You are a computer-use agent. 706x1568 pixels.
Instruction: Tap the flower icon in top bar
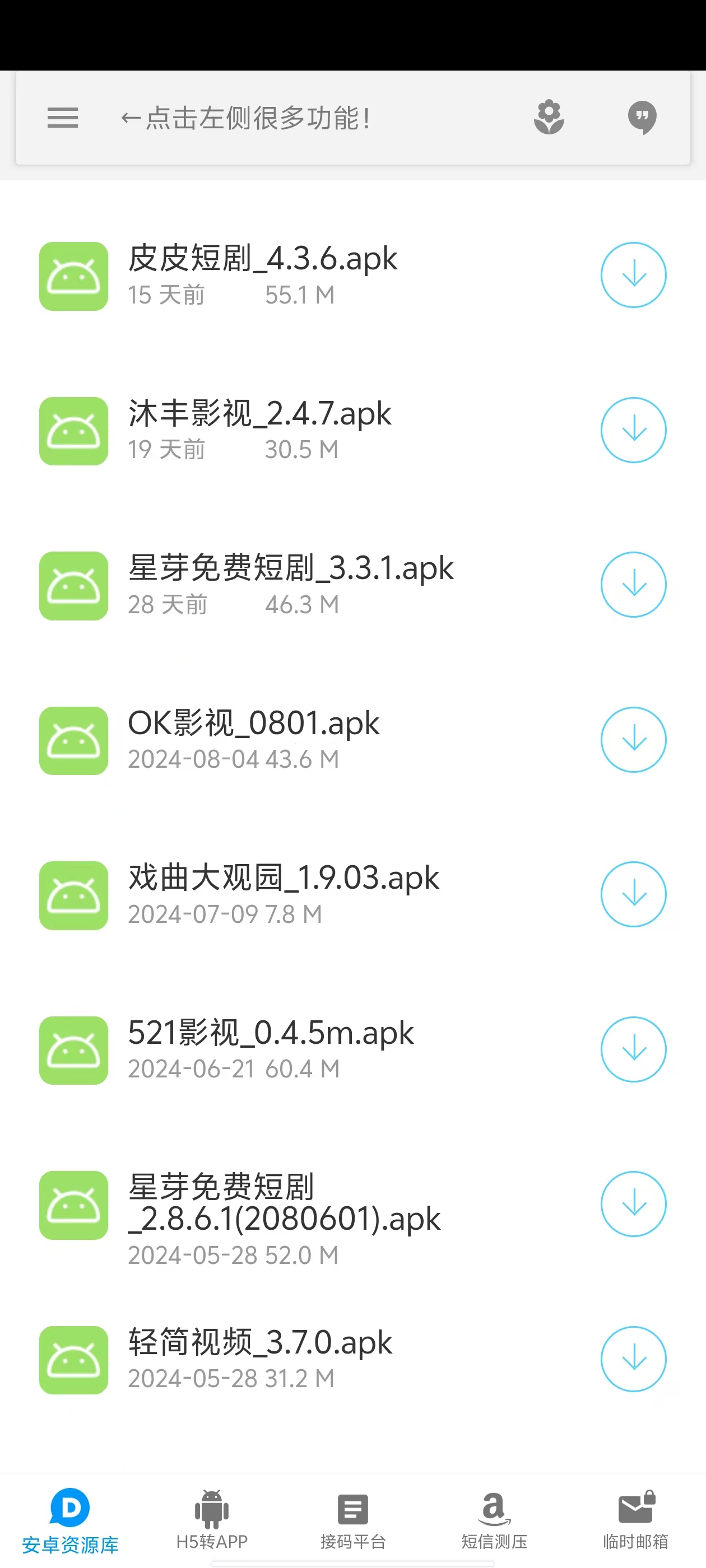(549, 117)
